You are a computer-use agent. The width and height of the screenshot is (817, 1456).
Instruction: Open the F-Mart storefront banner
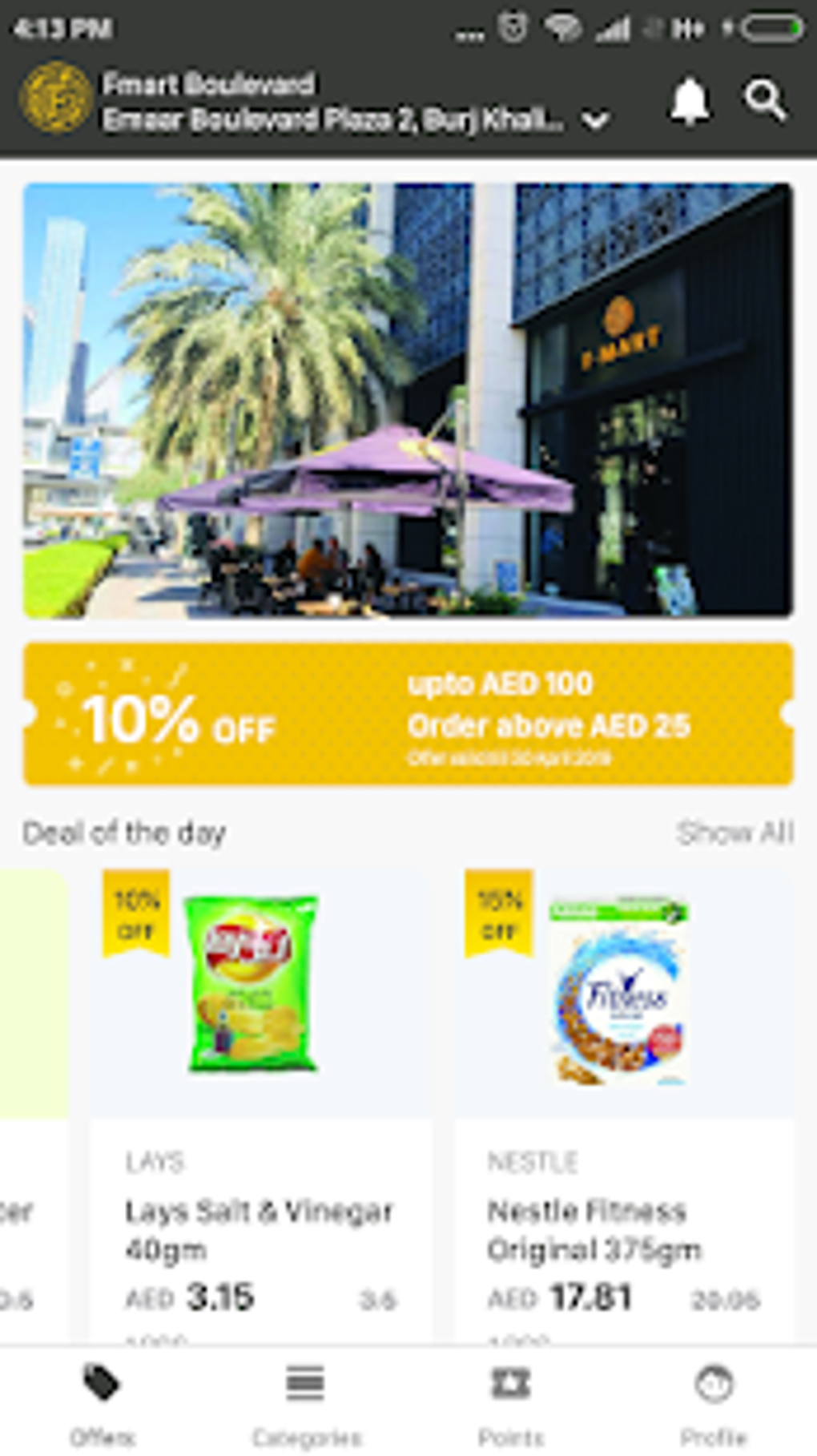click(x=408, y=400)
